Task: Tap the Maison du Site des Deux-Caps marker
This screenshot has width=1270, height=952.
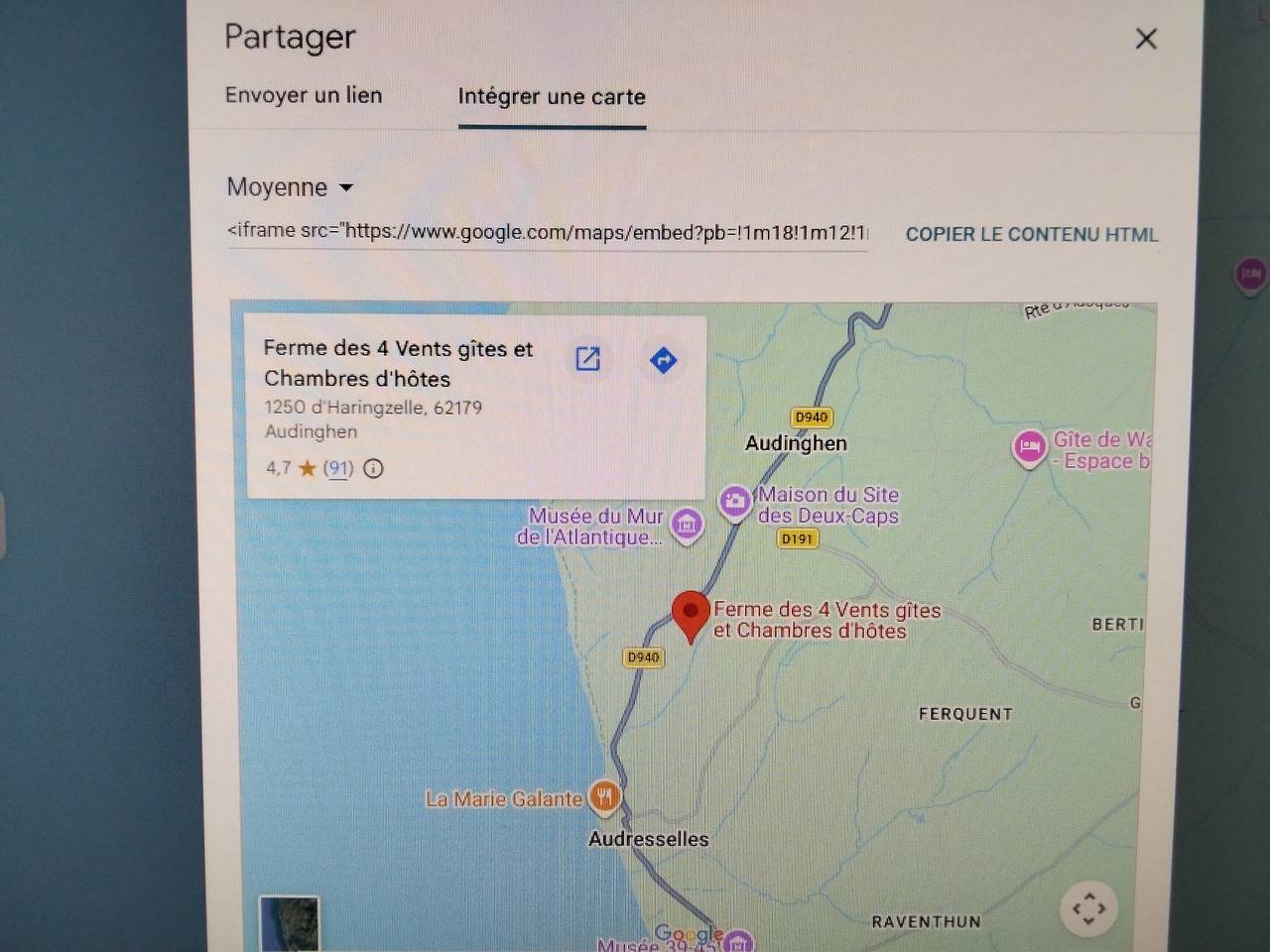Action: click(734, 502)
